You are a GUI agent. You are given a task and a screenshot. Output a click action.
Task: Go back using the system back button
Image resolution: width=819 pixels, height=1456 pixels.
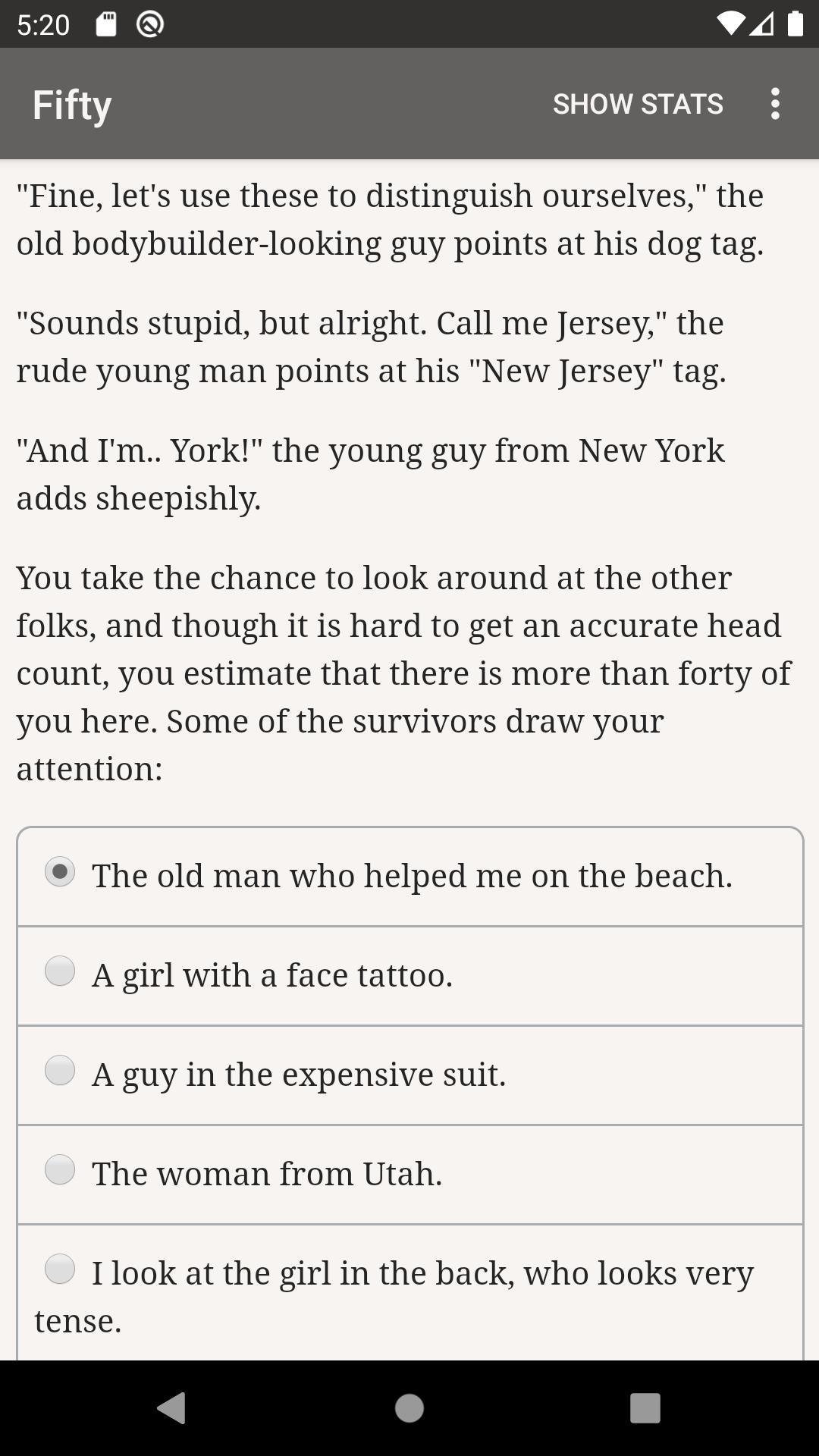171,1408
